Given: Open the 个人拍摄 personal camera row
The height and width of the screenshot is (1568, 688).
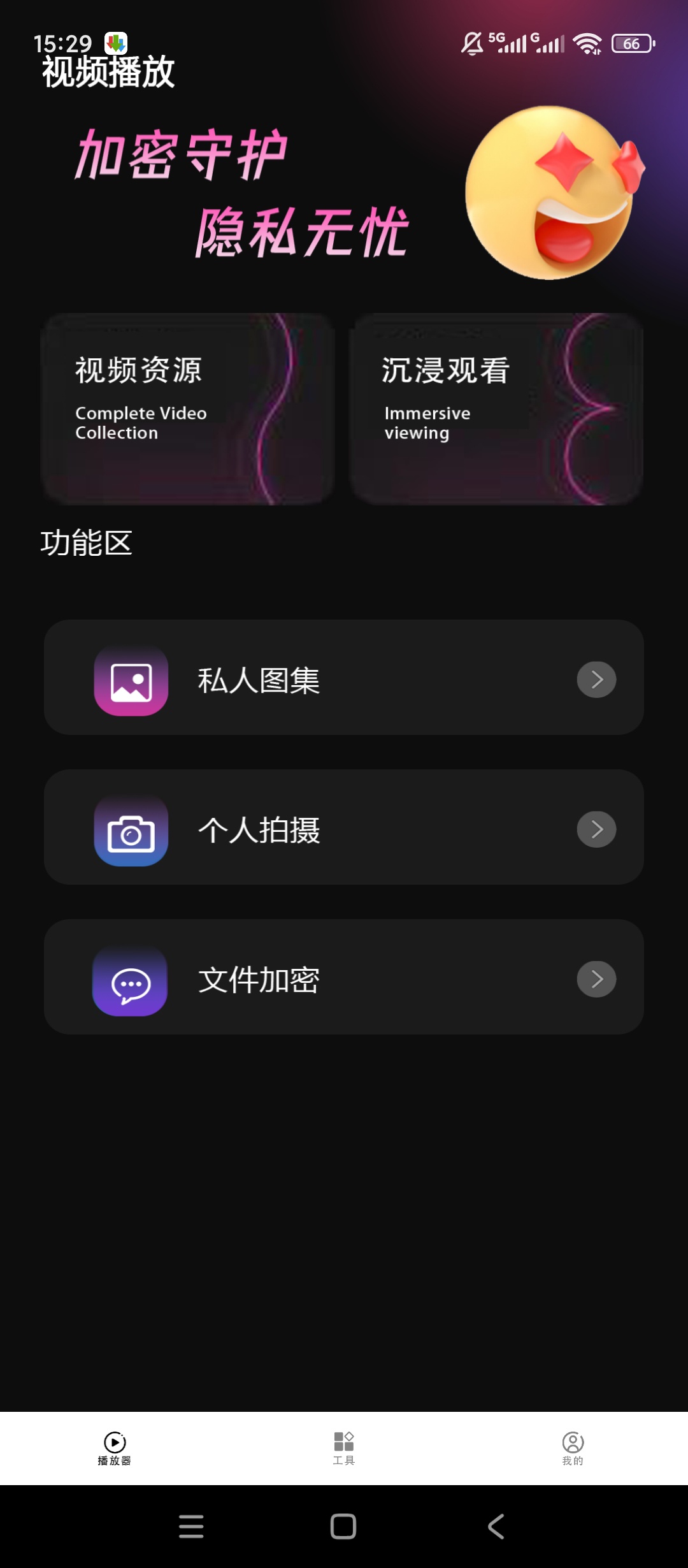Looking at the screenshot, I should click(x=344, y=827).
